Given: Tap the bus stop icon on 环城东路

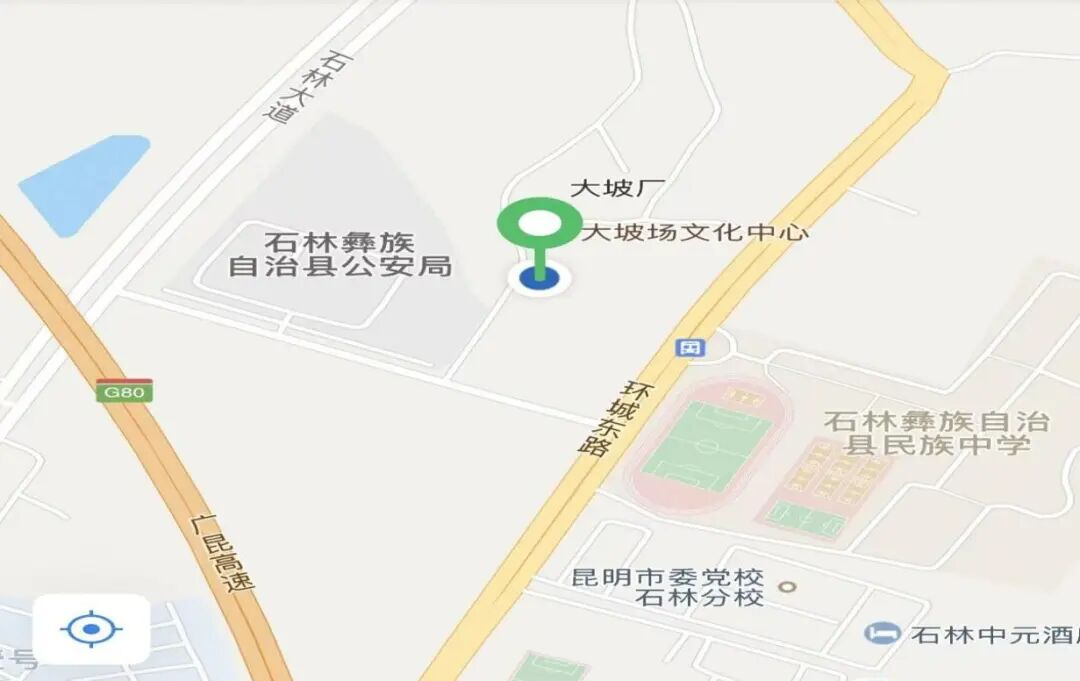Looking at the screenshot, I should pyautogui.click(x=689, y=347).
